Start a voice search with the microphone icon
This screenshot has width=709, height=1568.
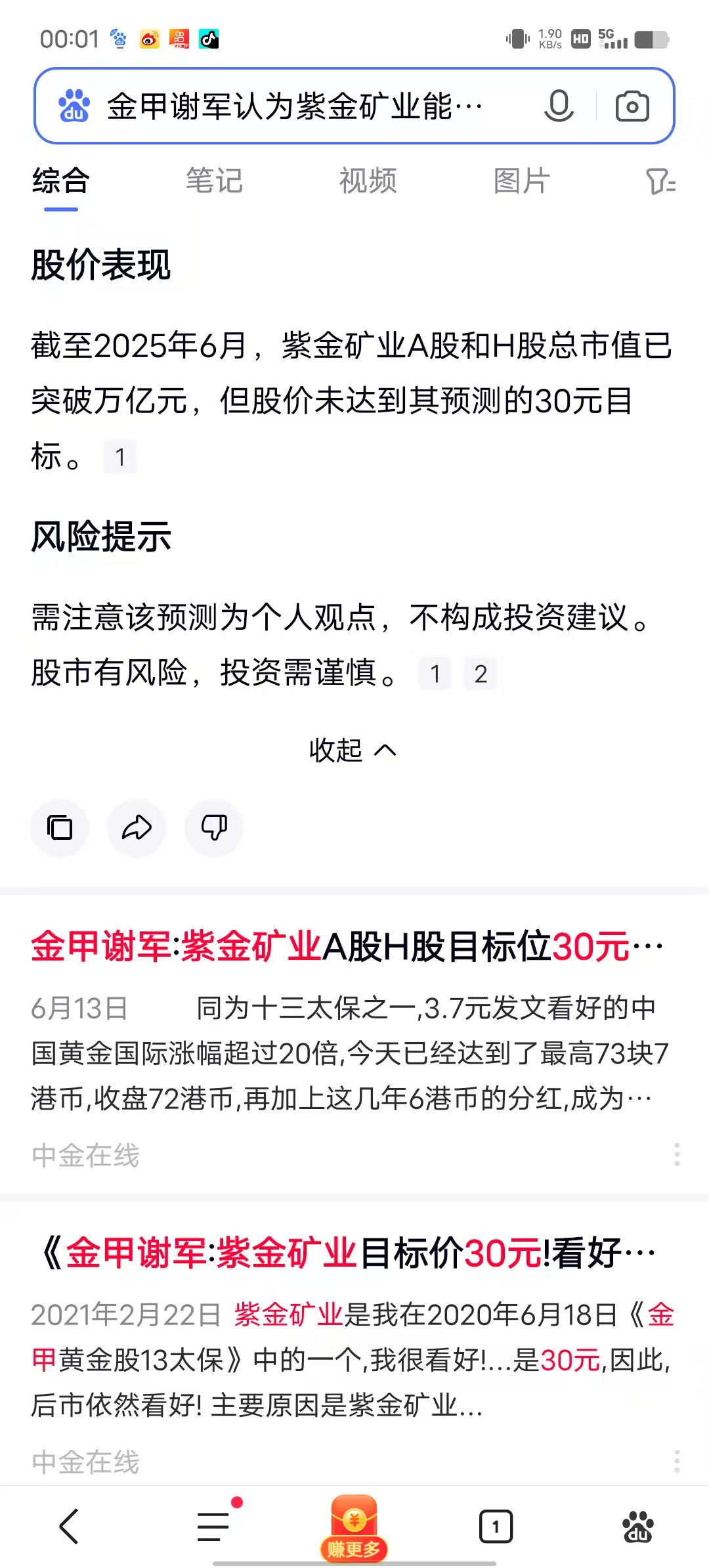pyautogui.click(x=559, y=105)
